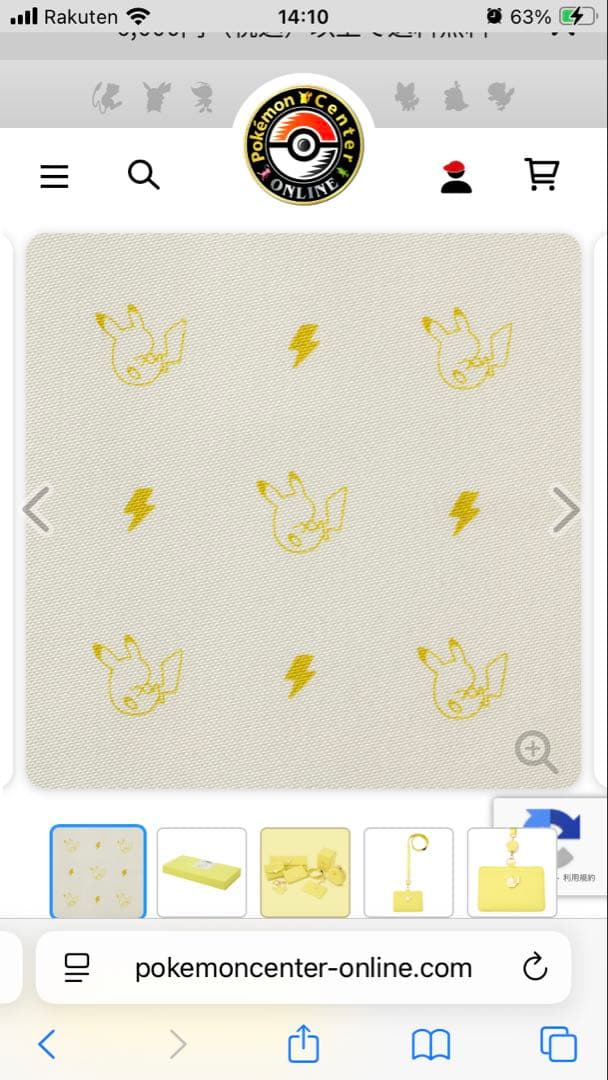Enlarge image with the magnifier icon
Screen dimensions: 608x1080
tap(535, 752)
